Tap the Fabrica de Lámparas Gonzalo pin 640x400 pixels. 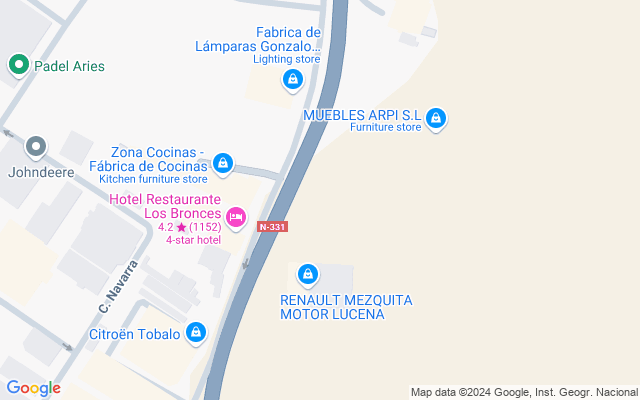tap(292, 79)
